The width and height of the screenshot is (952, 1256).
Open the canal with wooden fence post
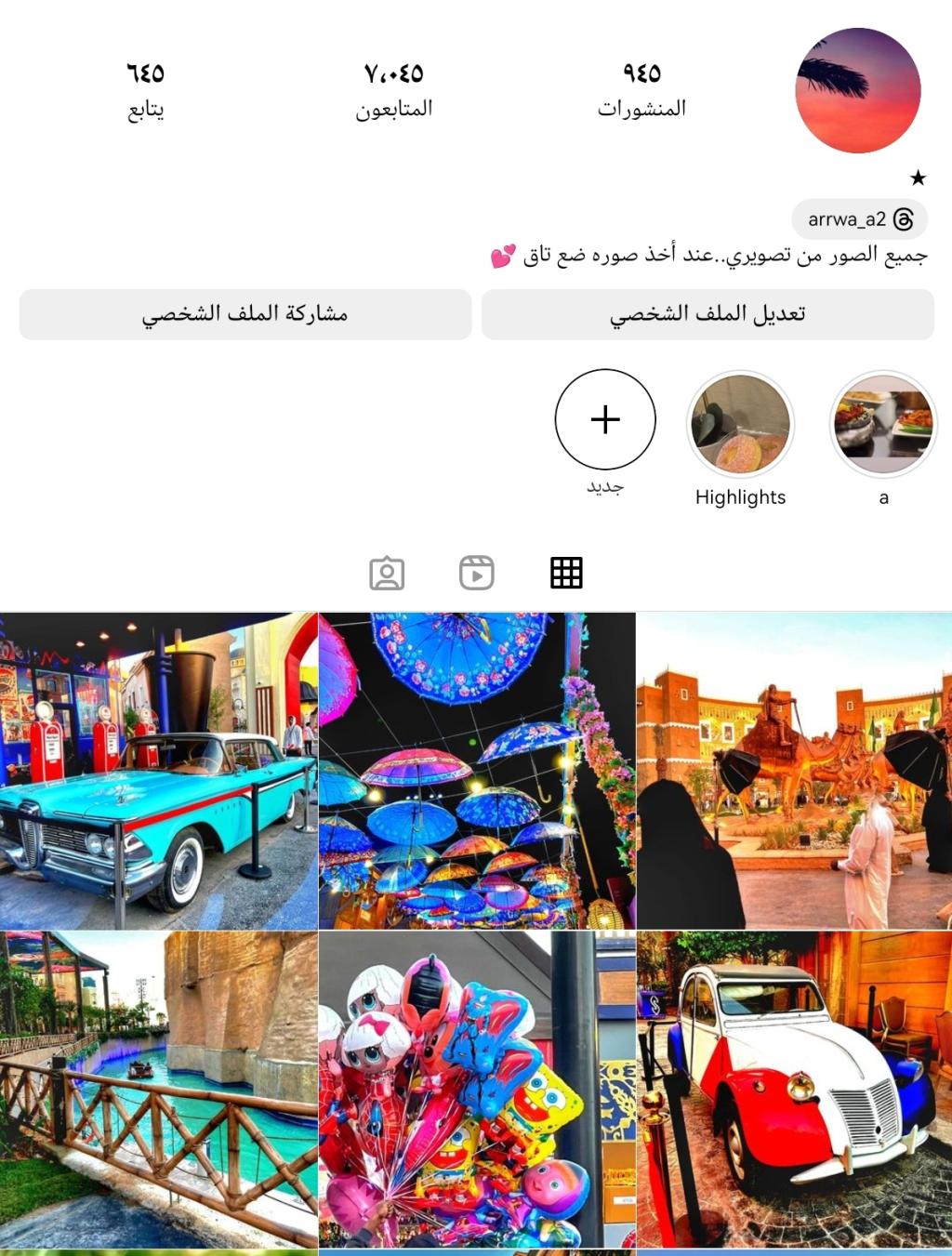(x=158, y=1088)
